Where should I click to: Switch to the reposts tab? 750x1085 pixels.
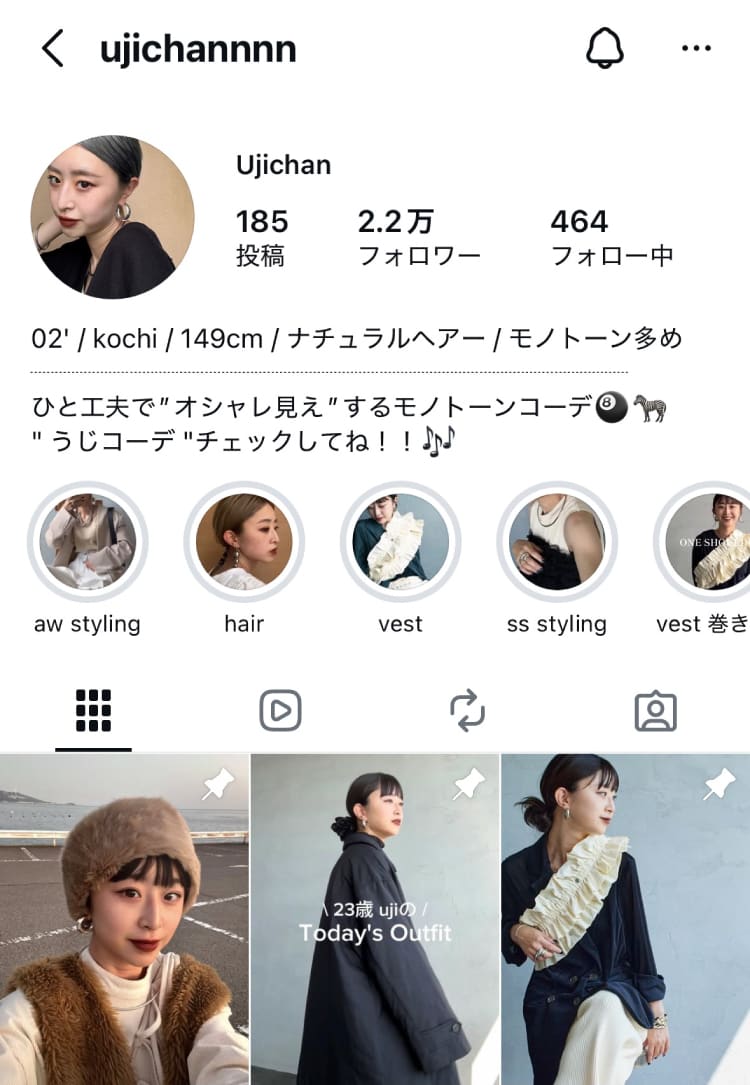[467, 711]
